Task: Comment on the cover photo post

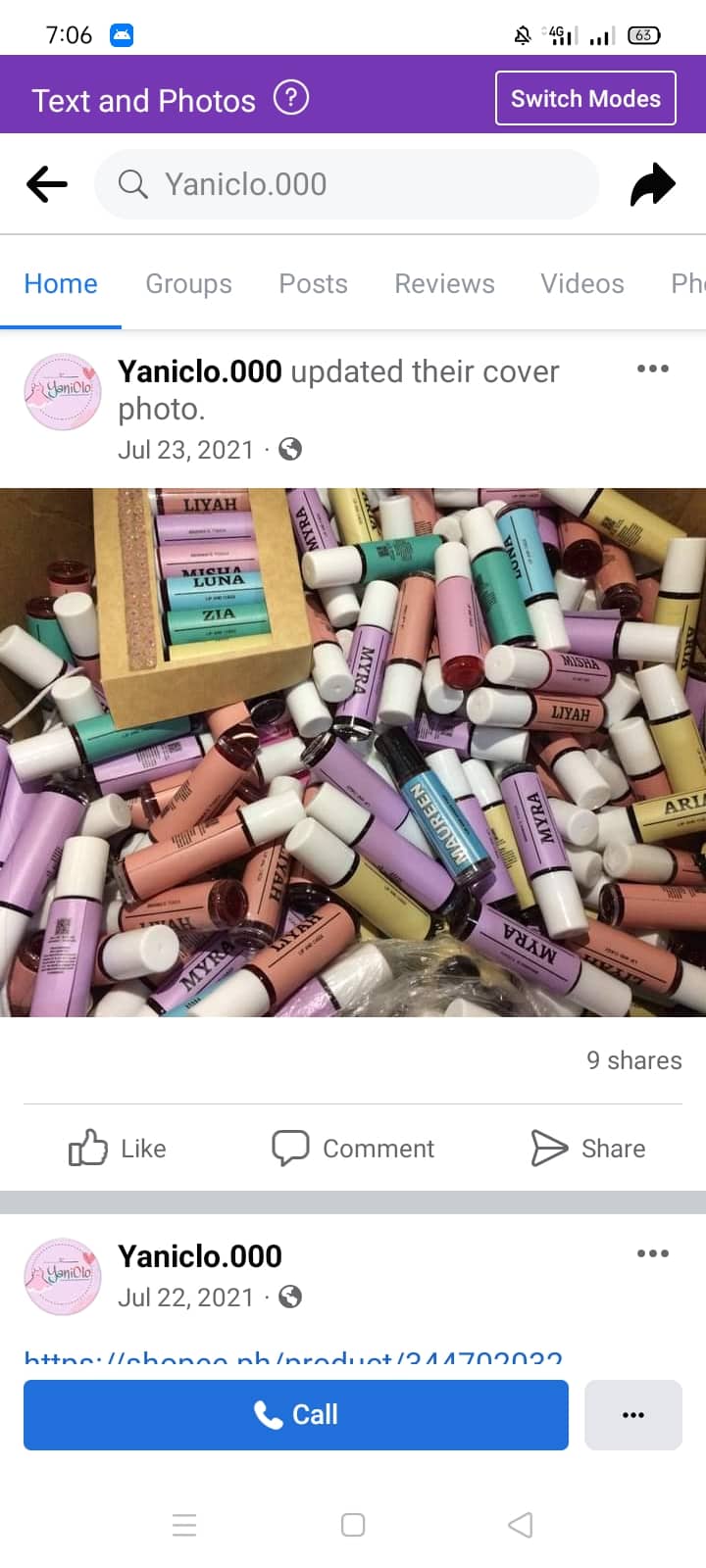Action: (353, 1148)
